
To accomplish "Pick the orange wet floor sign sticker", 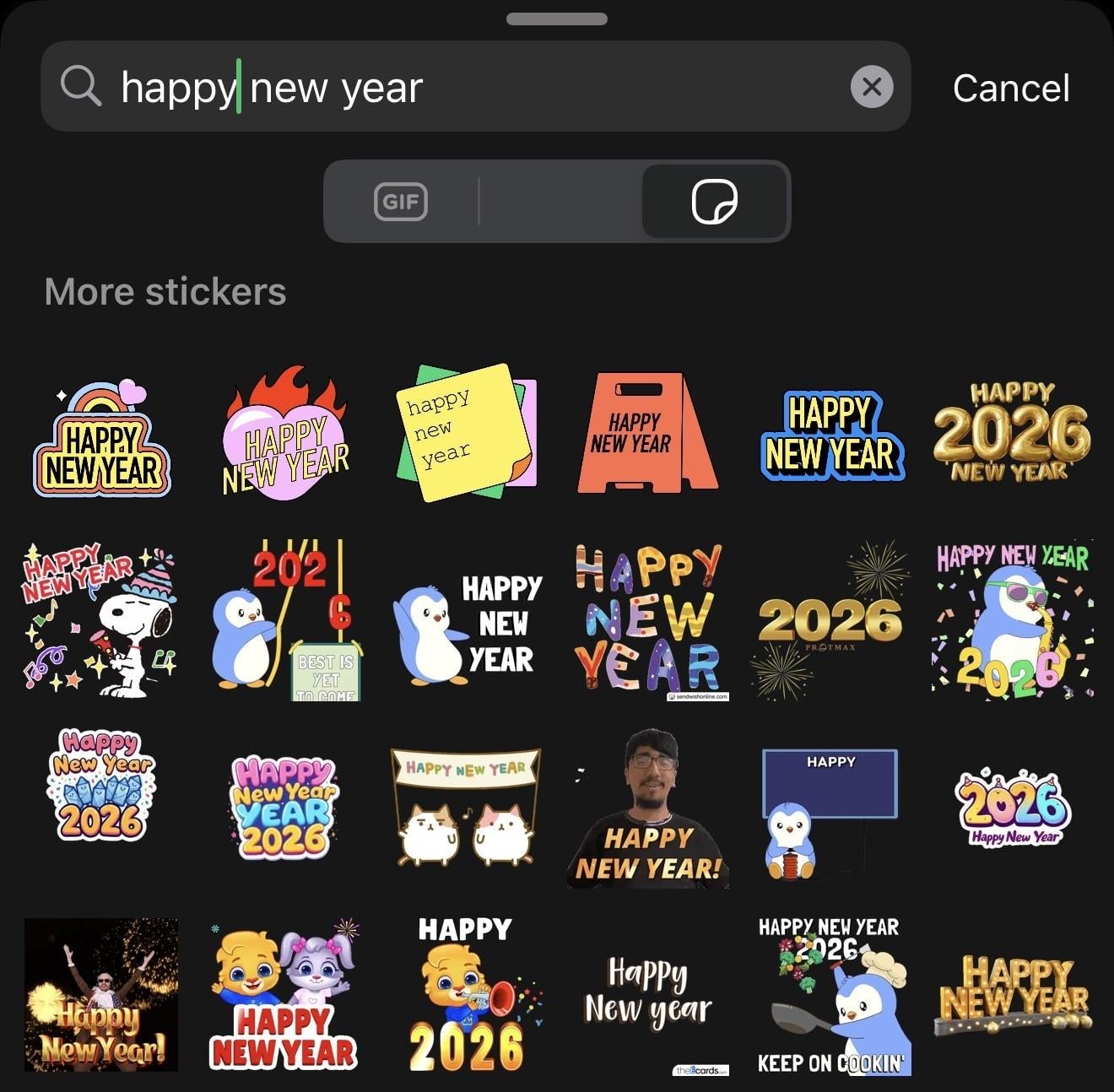I will coord(646,434).
